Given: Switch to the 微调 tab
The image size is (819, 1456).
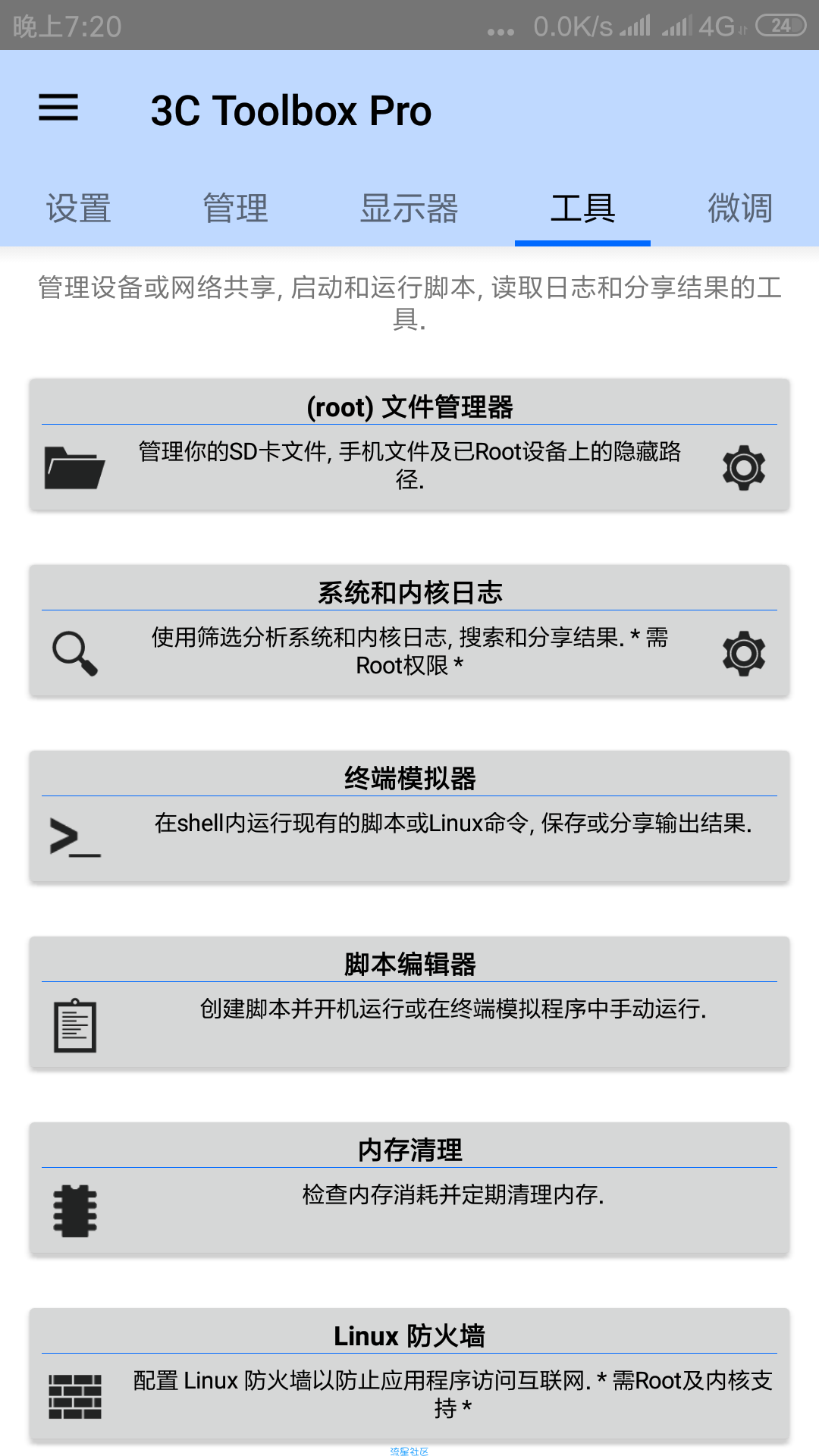Looking at the screenshot, I should click(740, 209).
